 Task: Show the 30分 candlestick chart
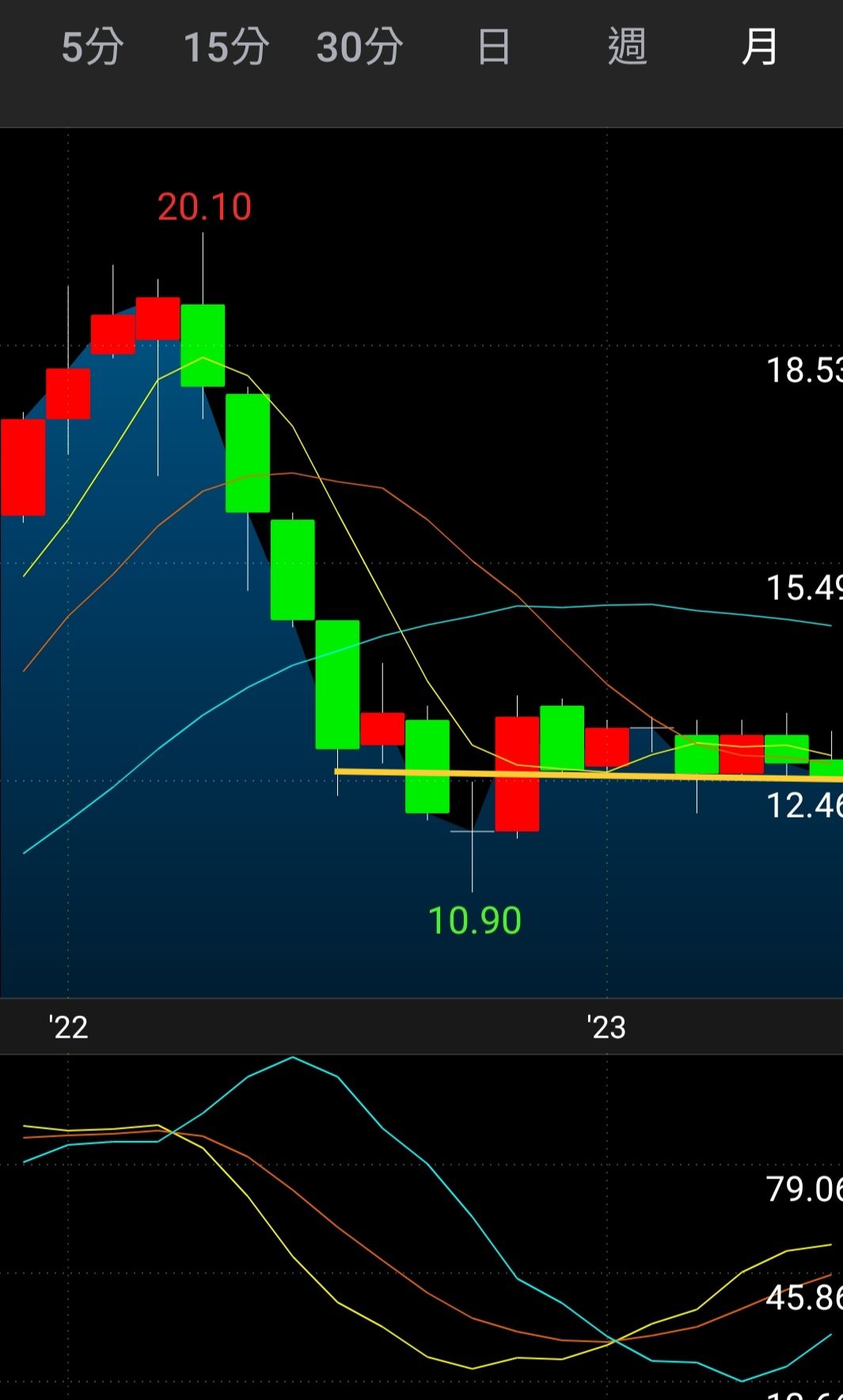[x=359, y=47]
